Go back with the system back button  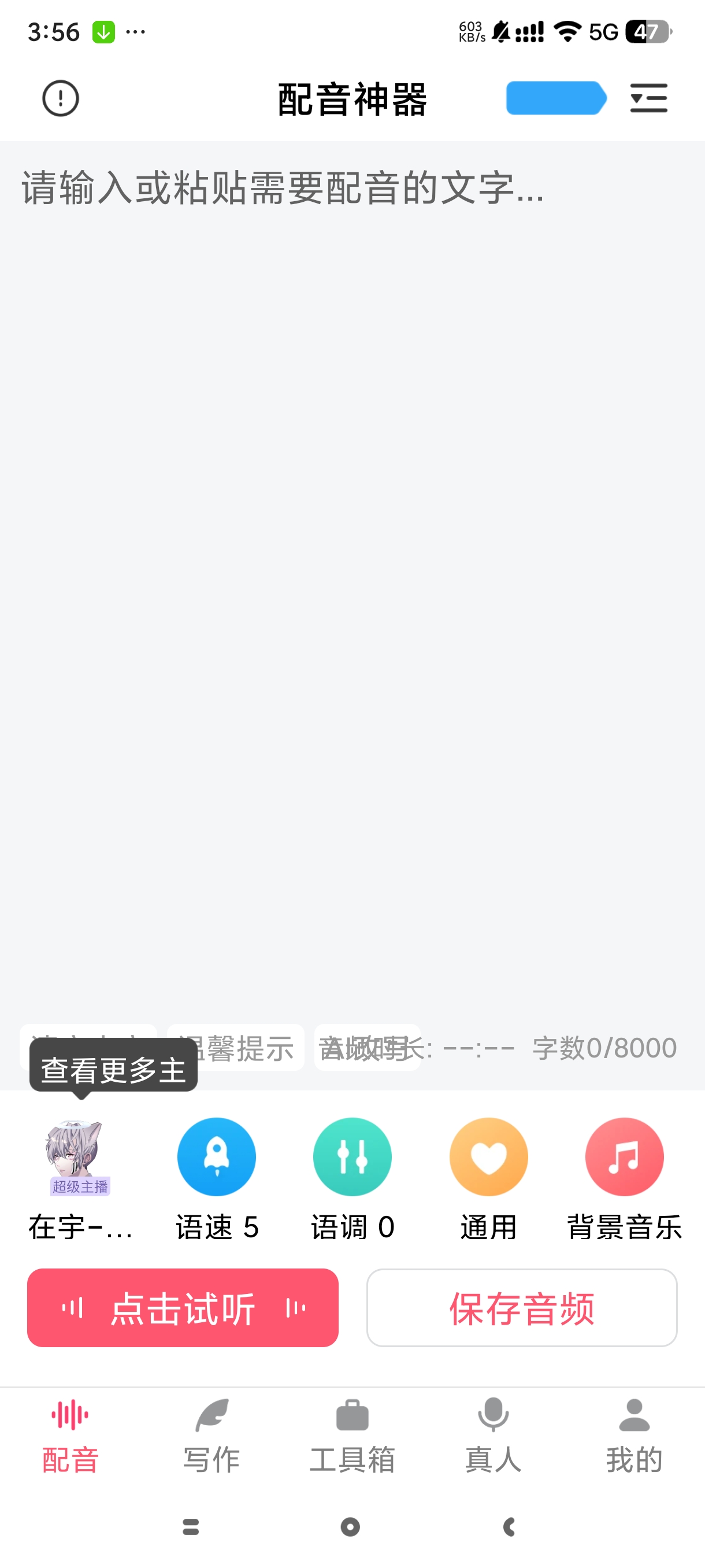(510, 1526)
